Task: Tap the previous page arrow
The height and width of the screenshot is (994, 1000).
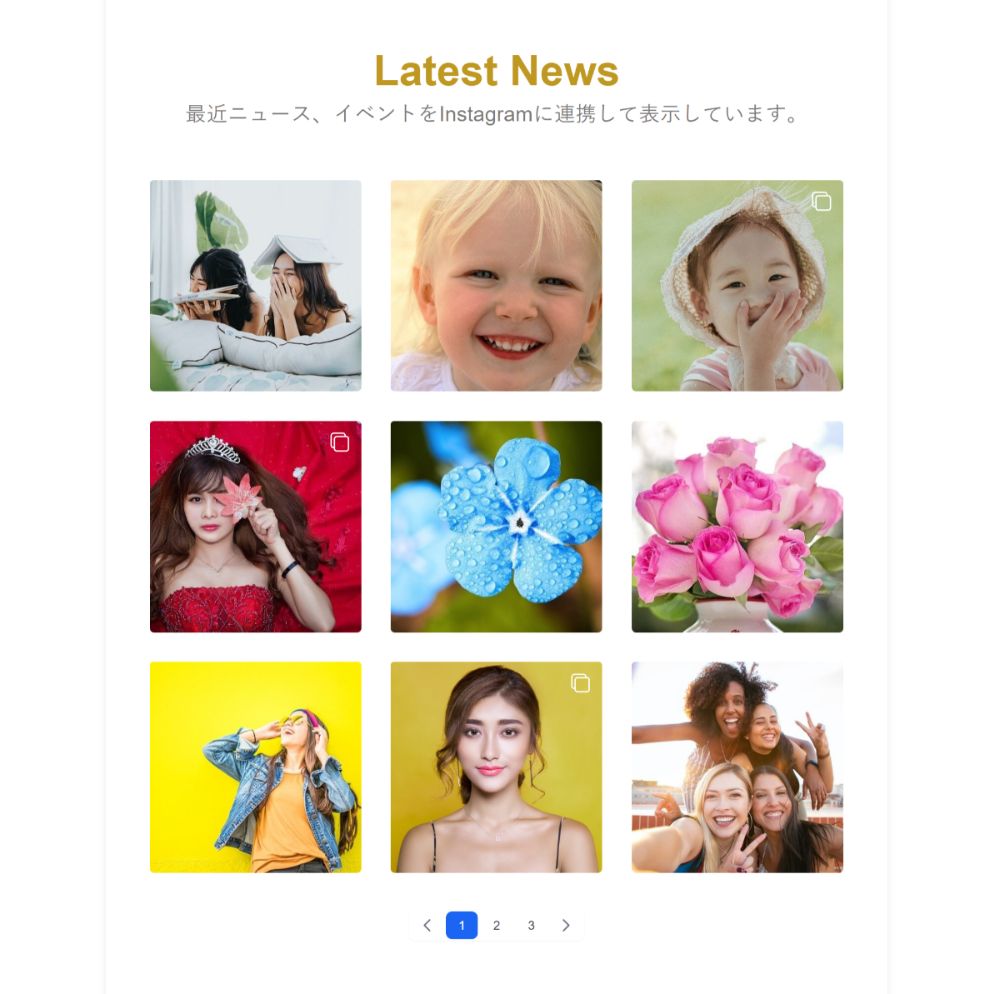Action: 427,925
